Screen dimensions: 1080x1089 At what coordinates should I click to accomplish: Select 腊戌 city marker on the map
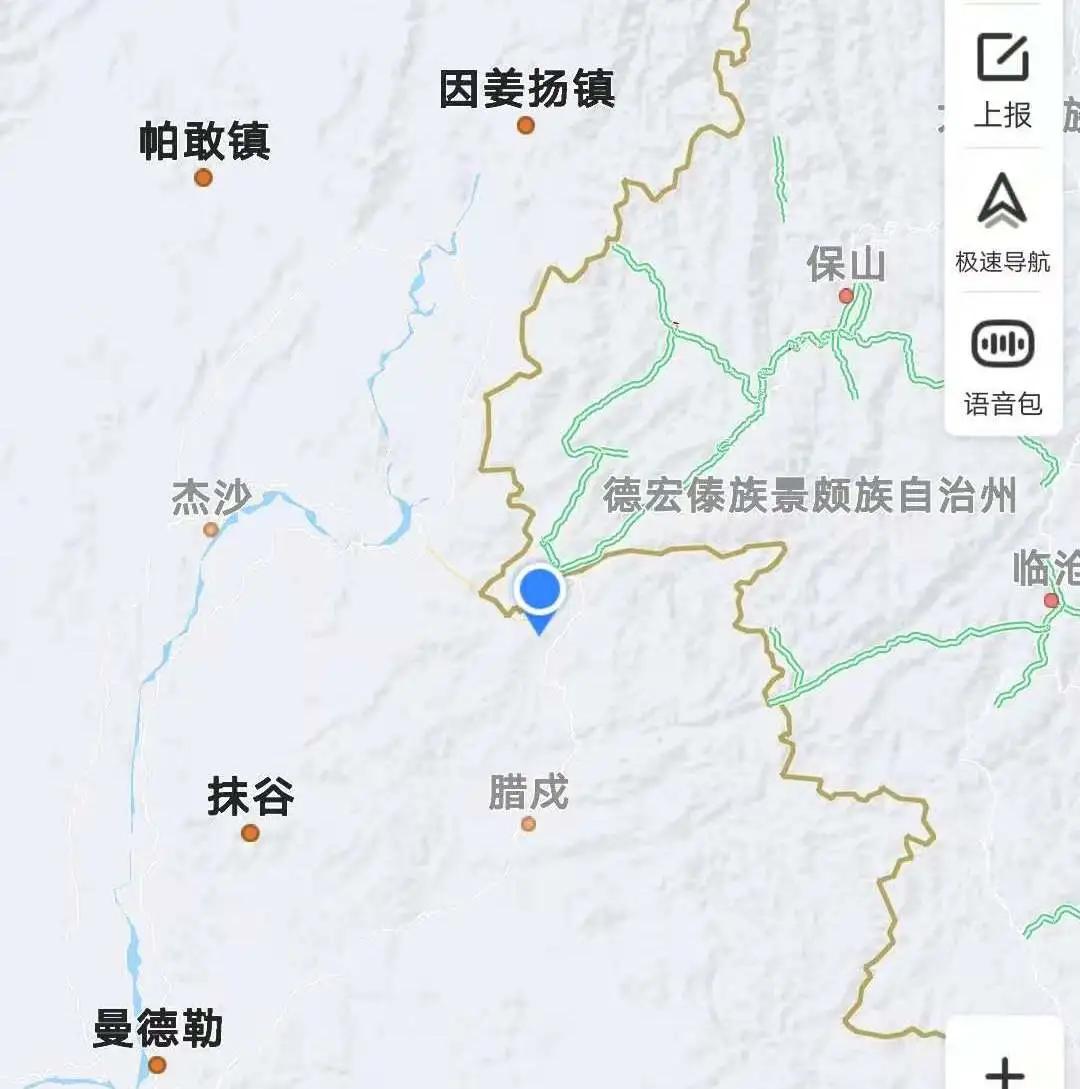tap(528, 824)
